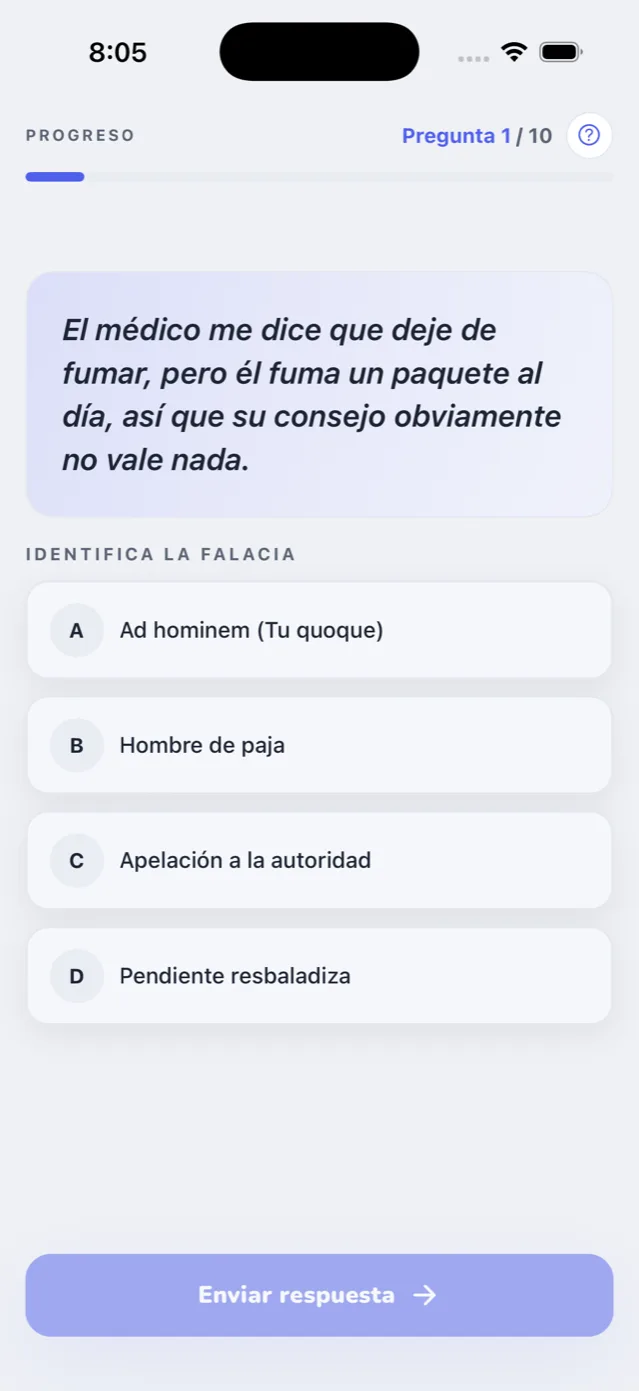Tap the Enviar respuesta button
The image size is (639, 1391).
pyautogui.click(x=319, y=1295)
